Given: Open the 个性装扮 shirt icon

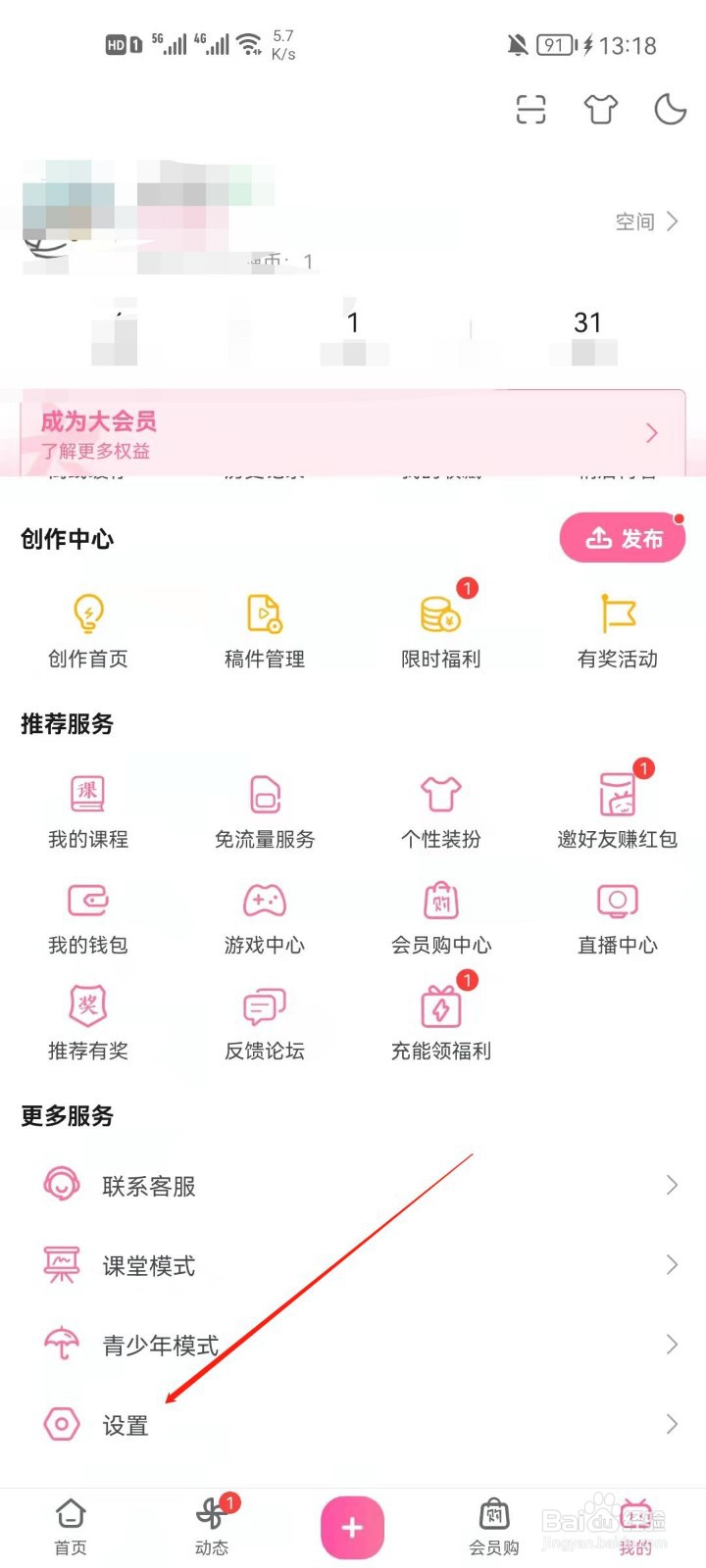Looking at the screenshot, I should (x=440, y=796).
